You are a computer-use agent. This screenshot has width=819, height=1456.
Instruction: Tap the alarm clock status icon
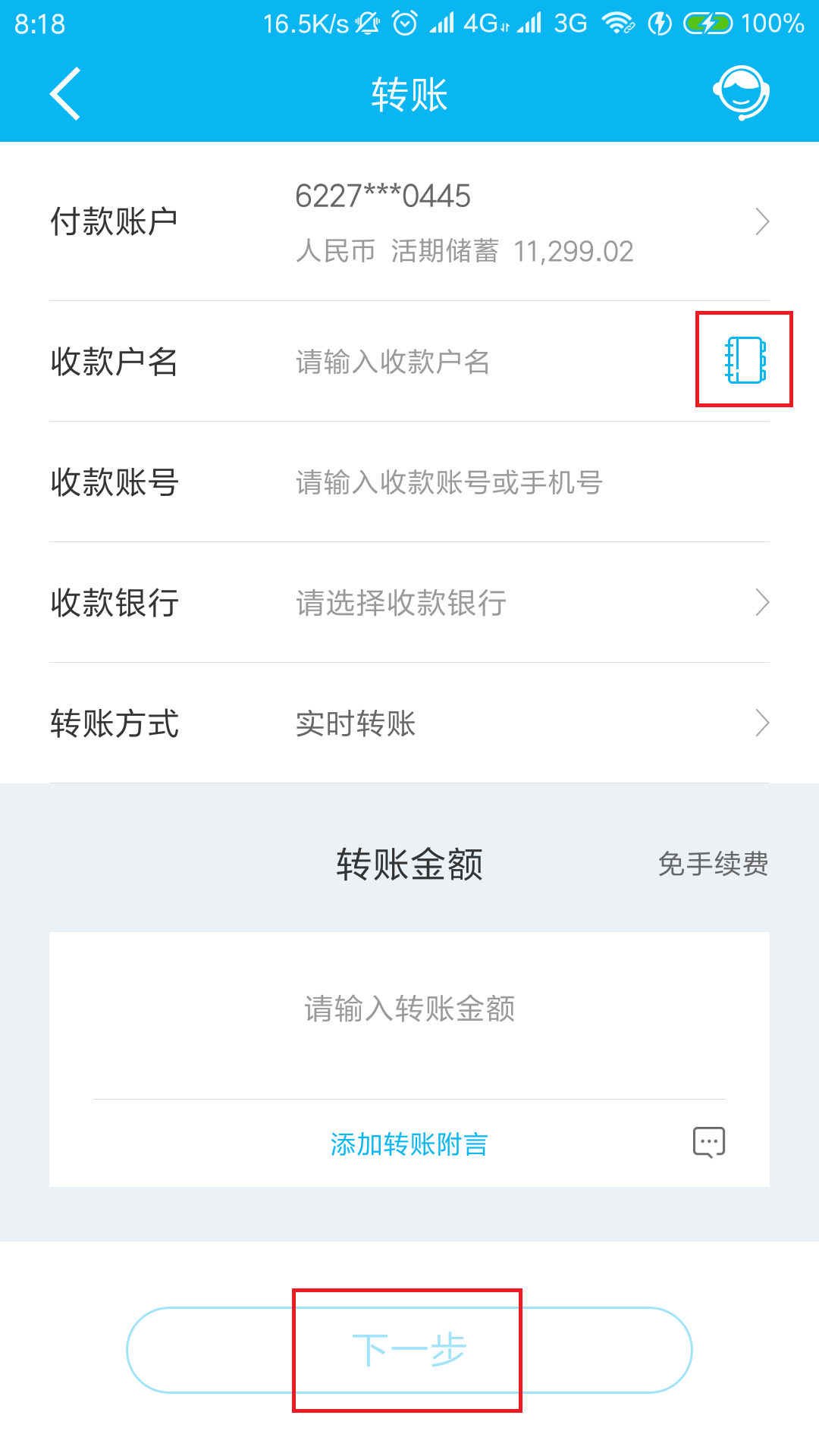[403, 23]
